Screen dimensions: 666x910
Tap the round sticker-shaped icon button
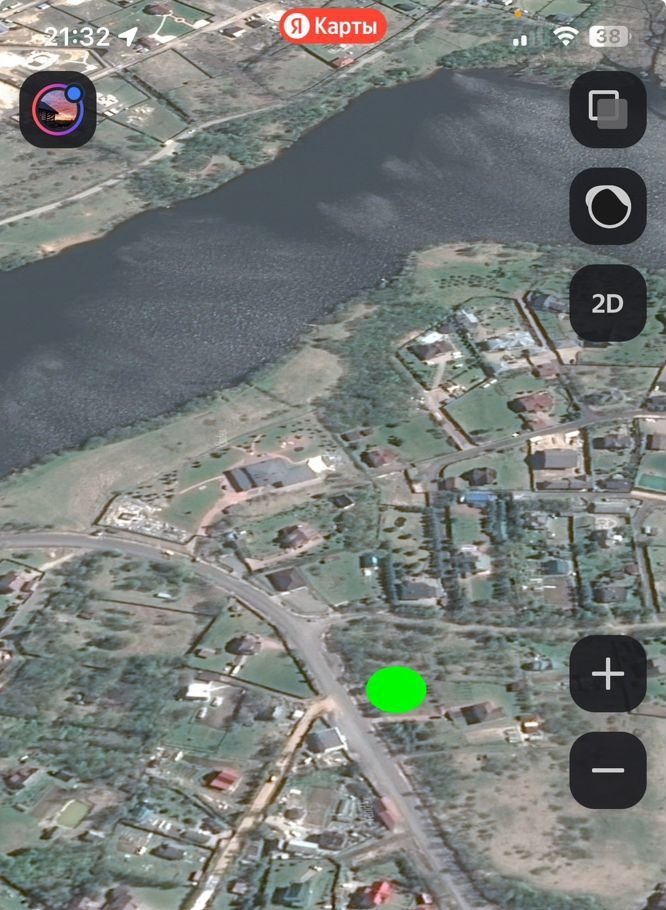(x=607, y=207)
